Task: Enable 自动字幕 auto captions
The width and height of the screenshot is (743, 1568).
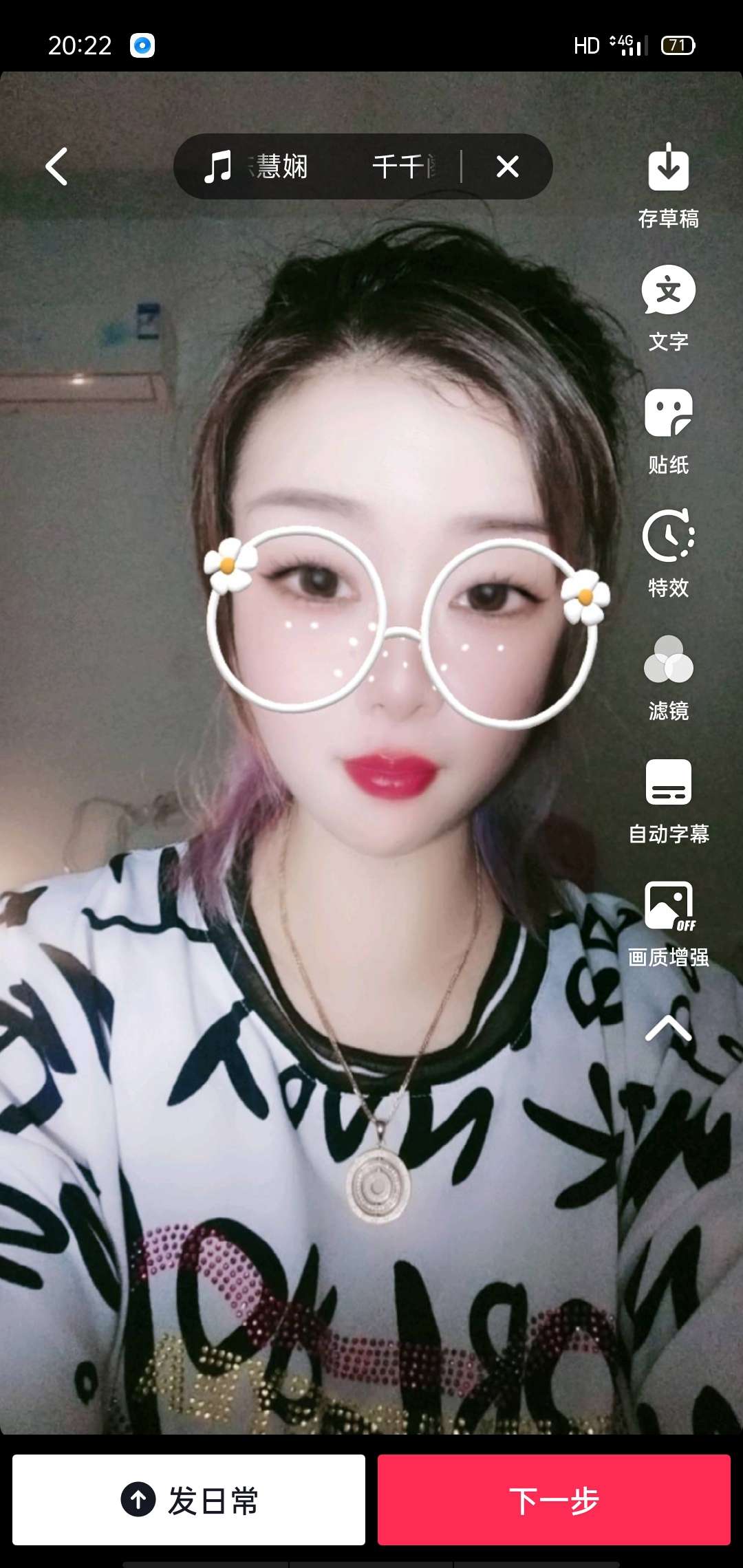Action: [x=668, y=800]
